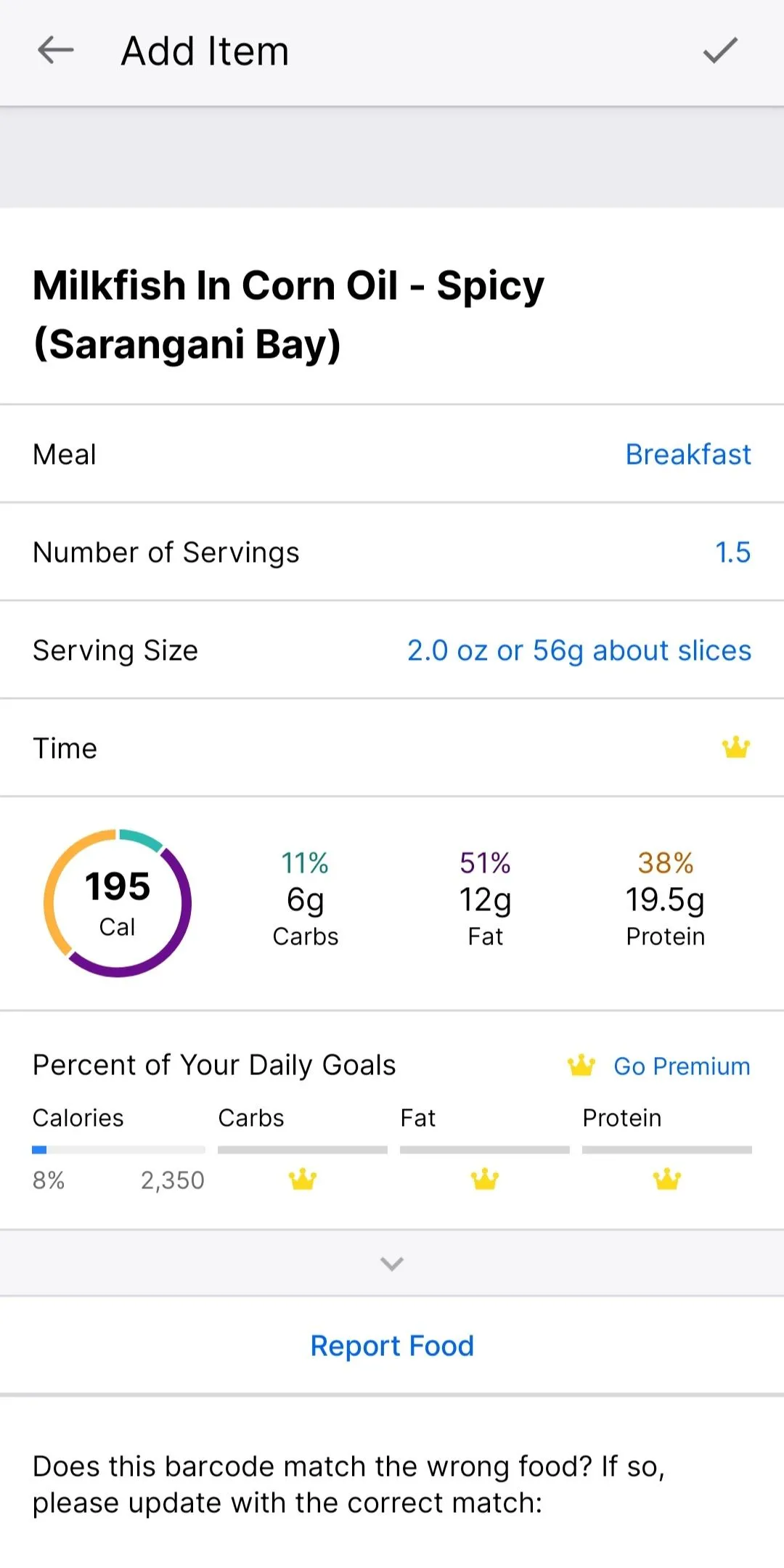This screenshot has width=784, height=1568.
Task: Tap the 19.5g Protein value
Action: click(665, 899)
